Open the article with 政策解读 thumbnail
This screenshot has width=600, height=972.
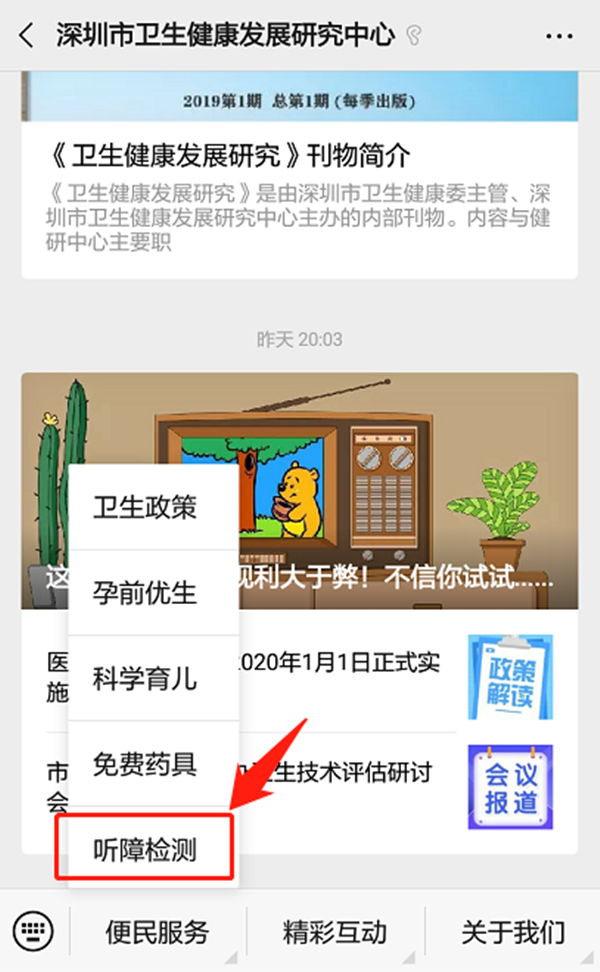(509, 677)
